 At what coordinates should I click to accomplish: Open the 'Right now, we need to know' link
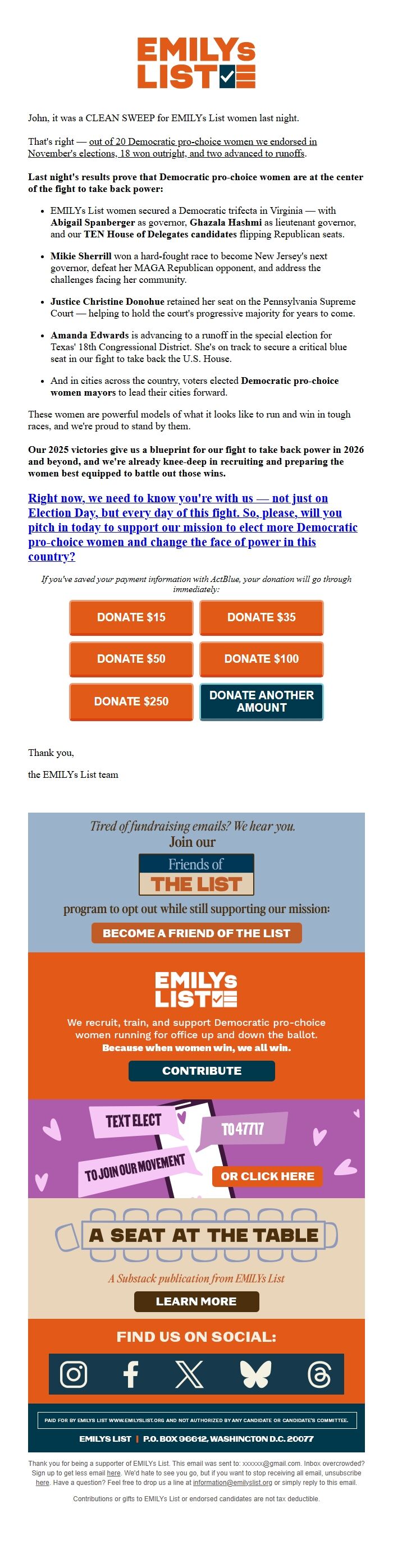(x=193, y=527)
